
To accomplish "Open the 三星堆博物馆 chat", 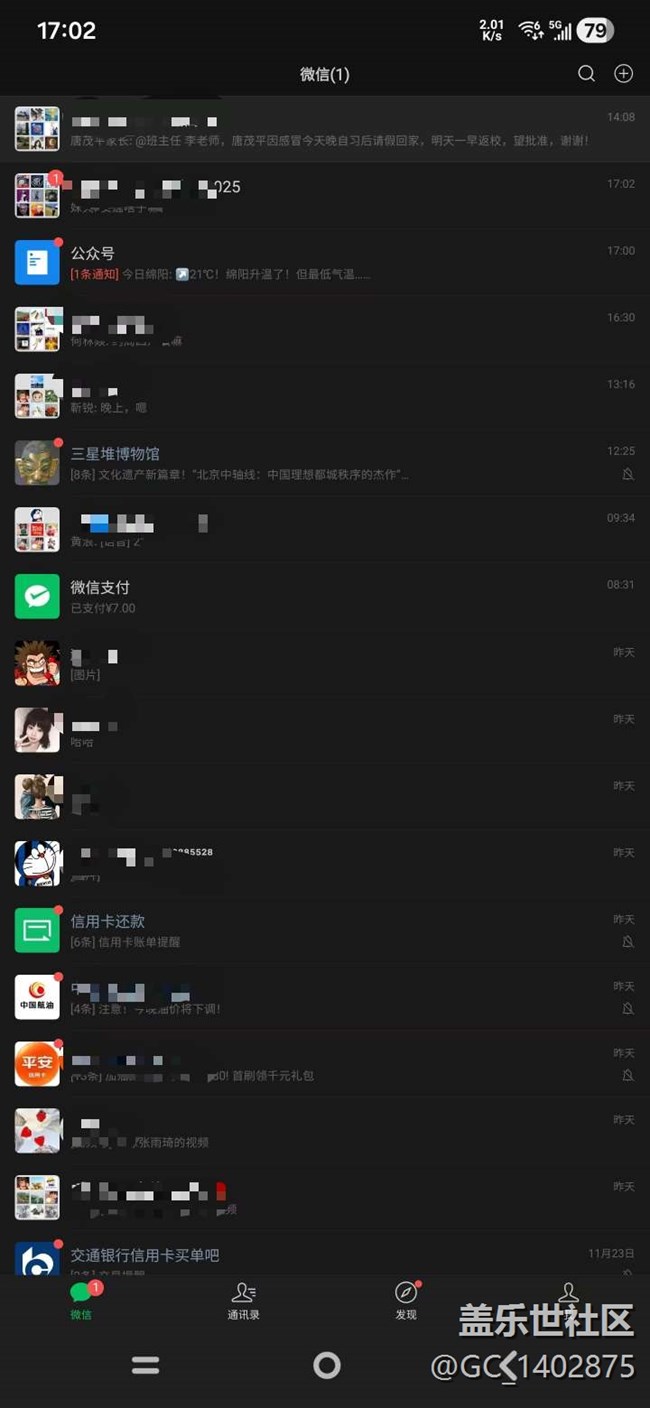I will point(325,462).
